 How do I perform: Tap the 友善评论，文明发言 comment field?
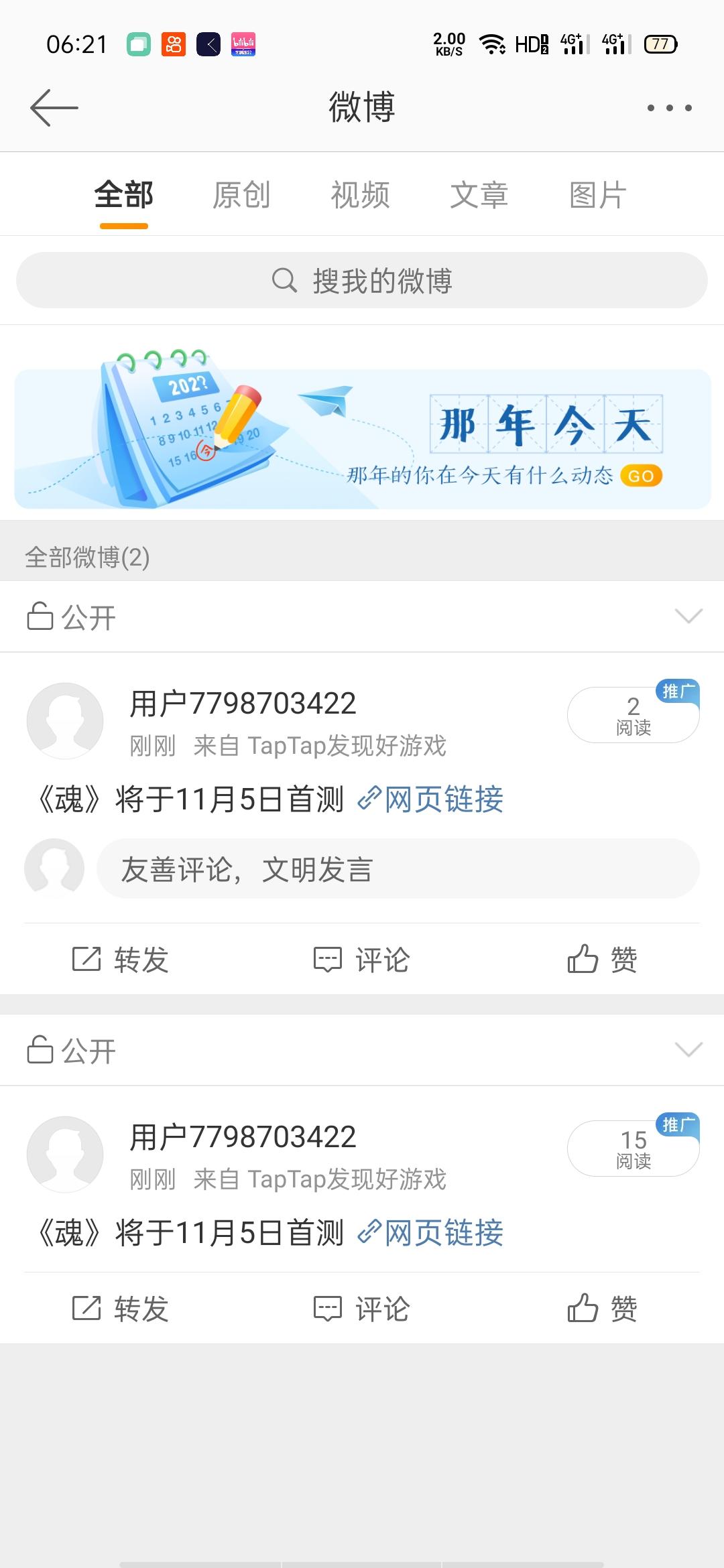[398, 869]
